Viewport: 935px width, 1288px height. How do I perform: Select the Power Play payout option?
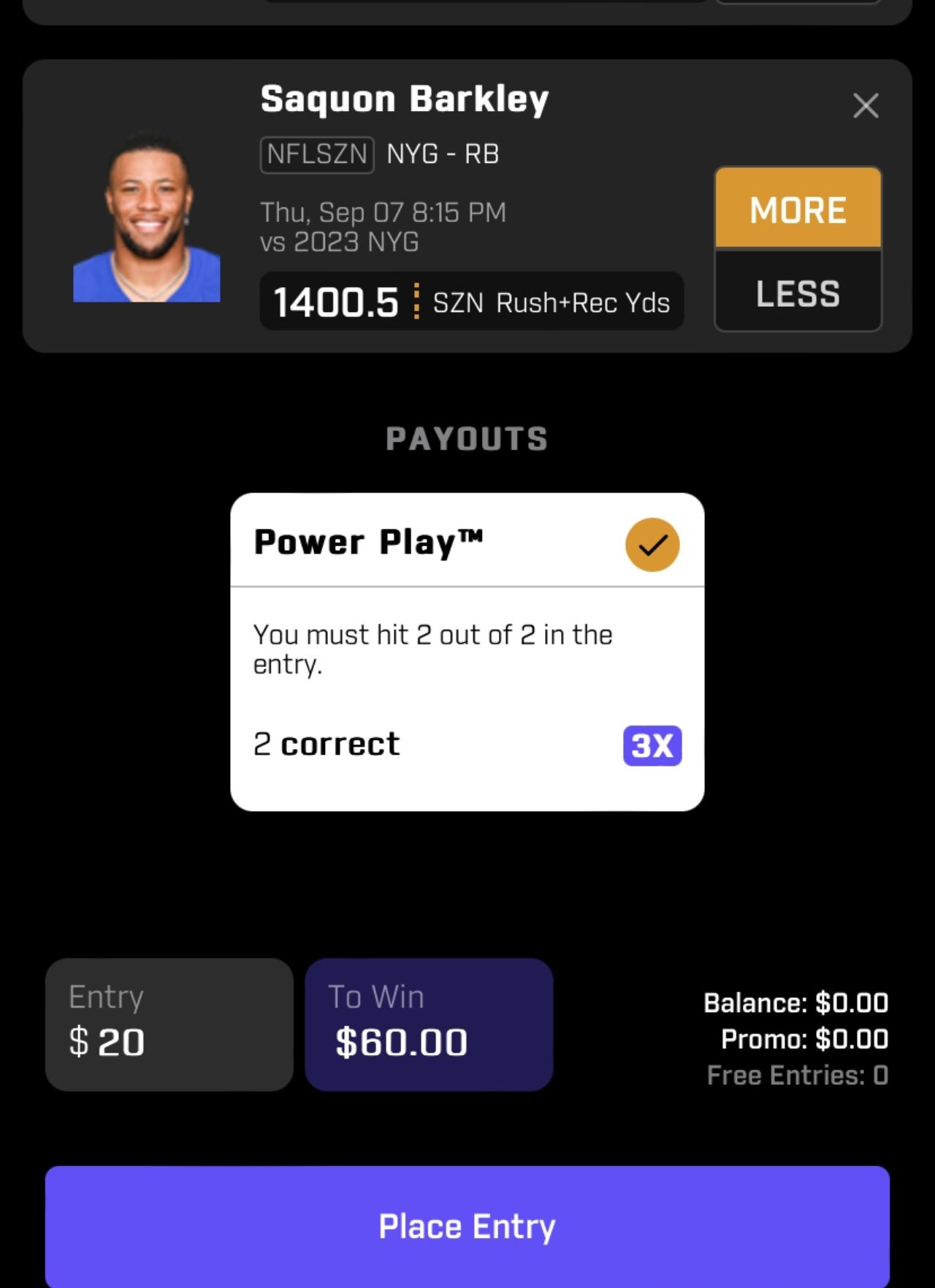pyautogui.click(x=652, y=545)
